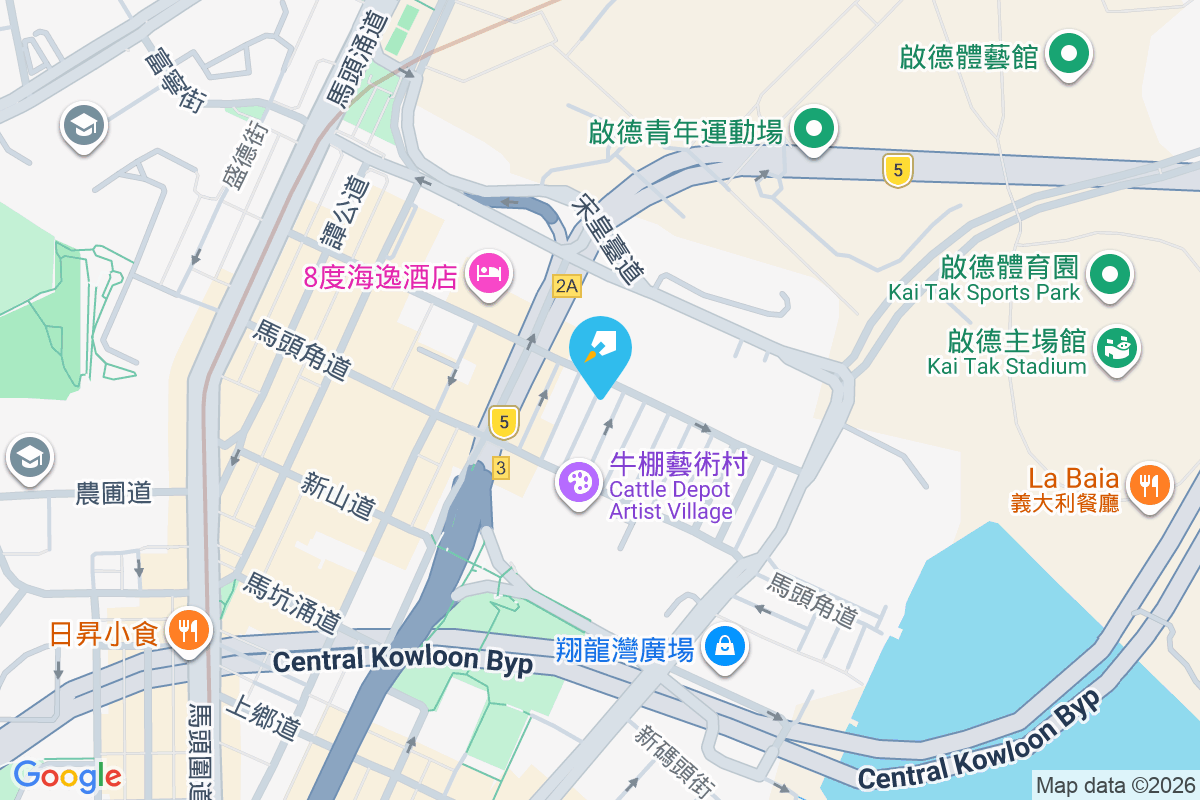The width and height of the screenshot is (1200, 800).
Task: Open the Cattle Depot Artist Village marker
Action: pos(579,484)
